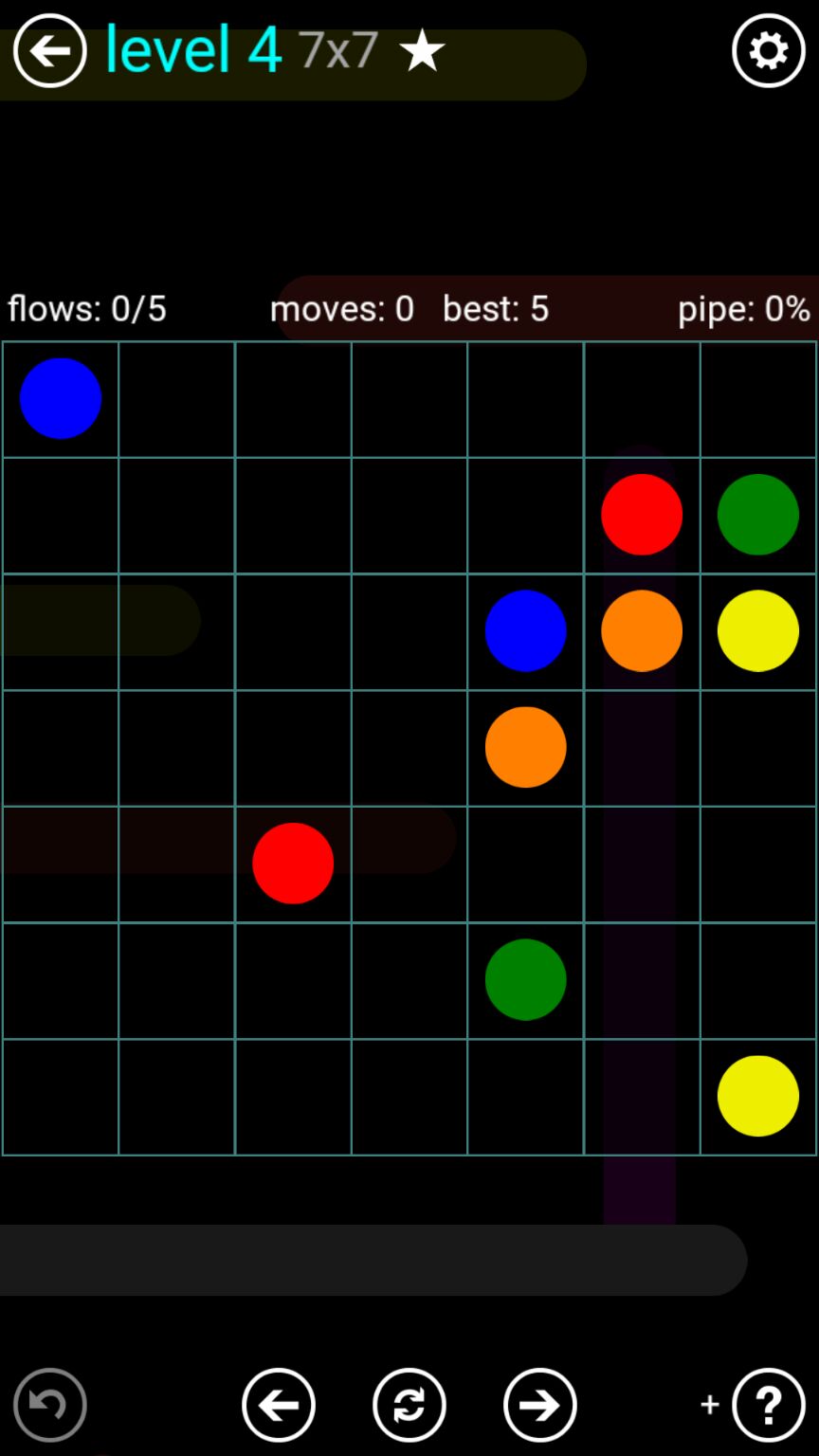Get a hint with the question mark
Viewport: 819px width, 1456px height.
tap(768, 1404)
